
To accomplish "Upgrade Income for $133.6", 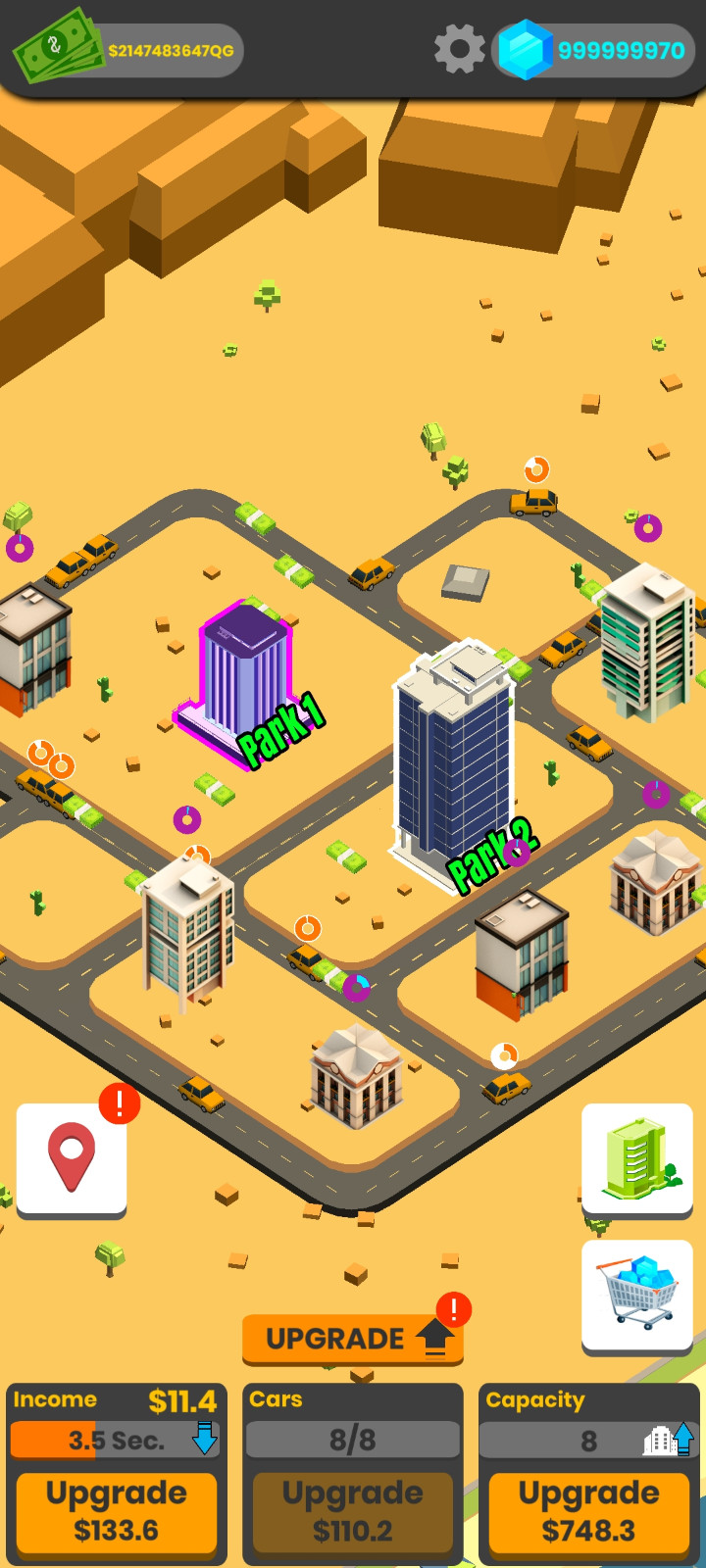I will coord(117,1510).
